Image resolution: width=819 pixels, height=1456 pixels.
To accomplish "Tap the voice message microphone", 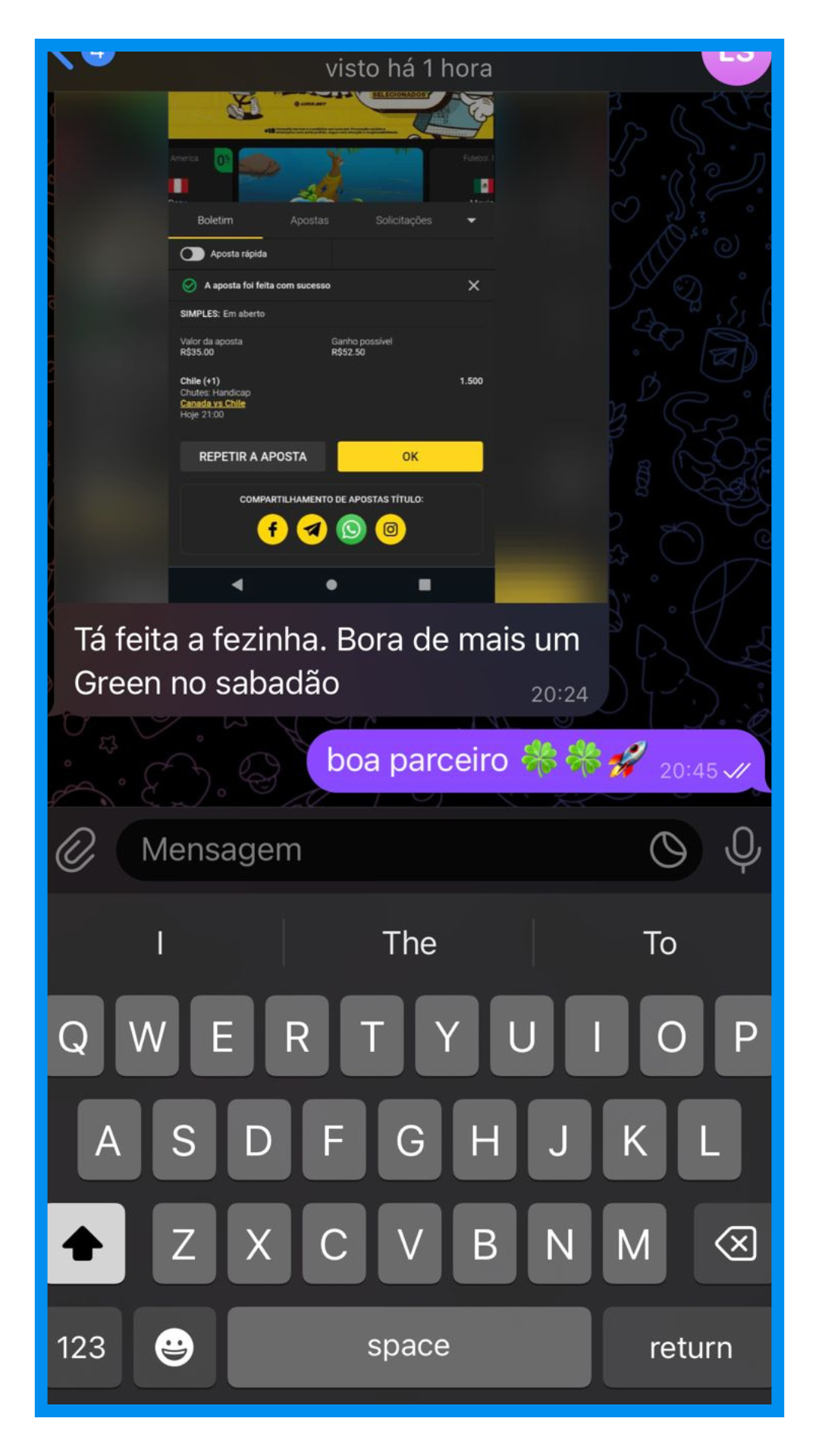I will (742, 849).
